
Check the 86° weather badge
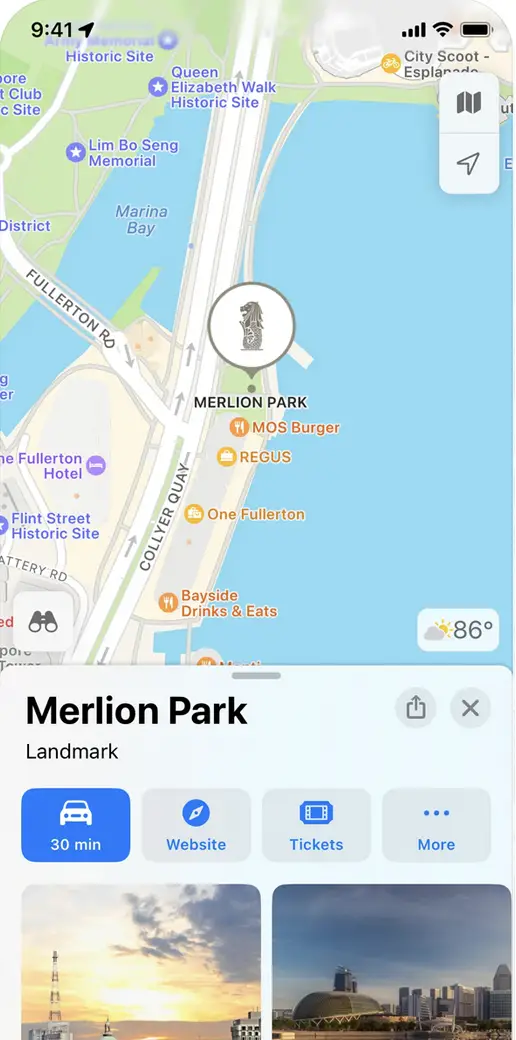[458, 629]
